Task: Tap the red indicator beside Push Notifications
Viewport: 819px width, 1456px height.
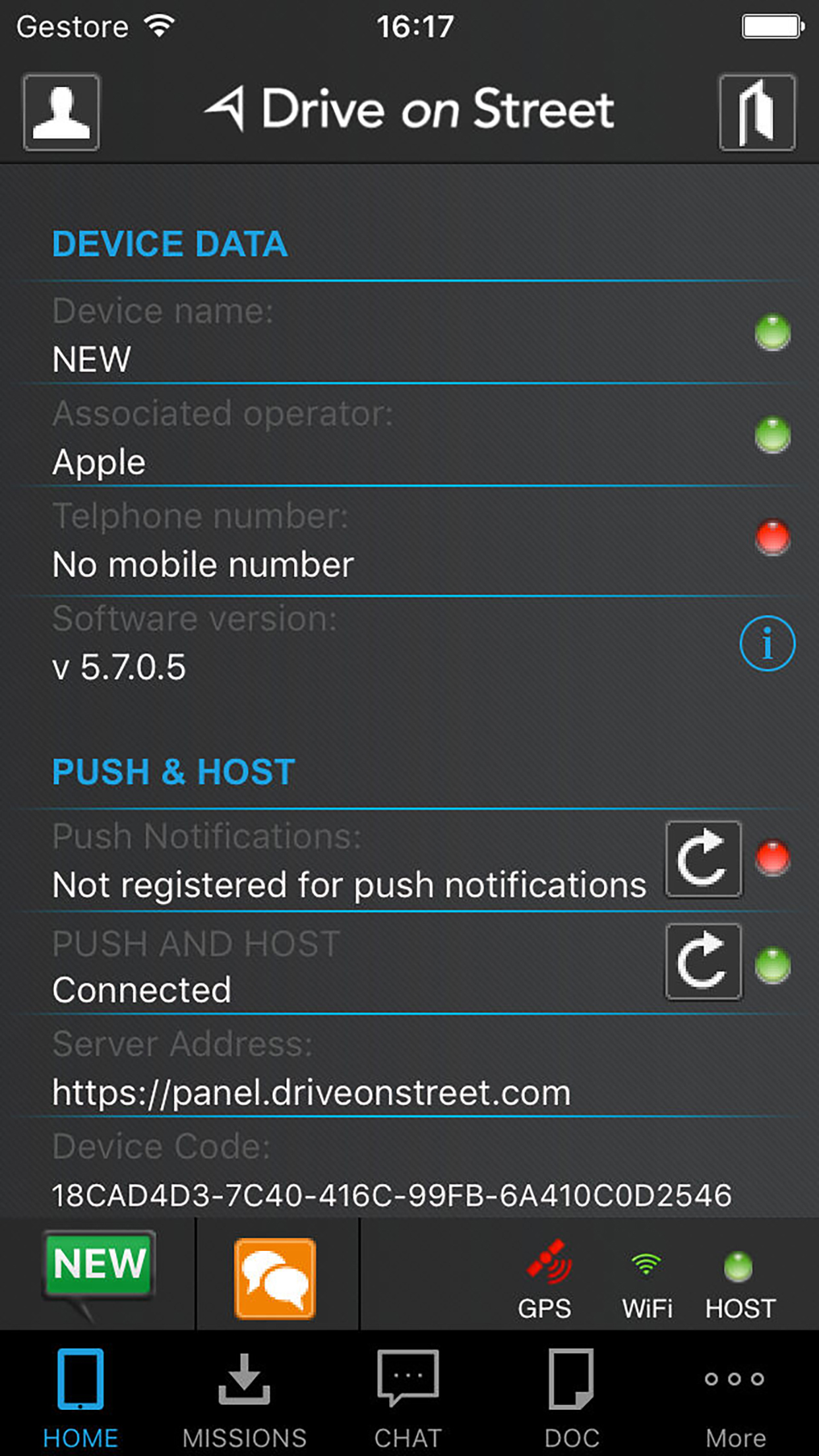Action: click(x=772, y=857)
